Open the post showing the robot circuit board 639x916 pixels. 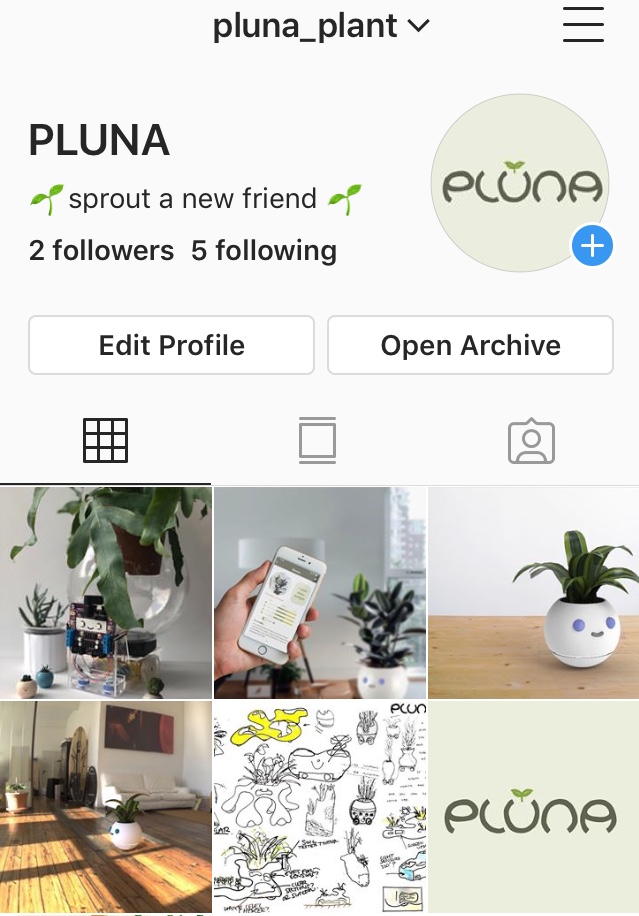pos(106,592)
